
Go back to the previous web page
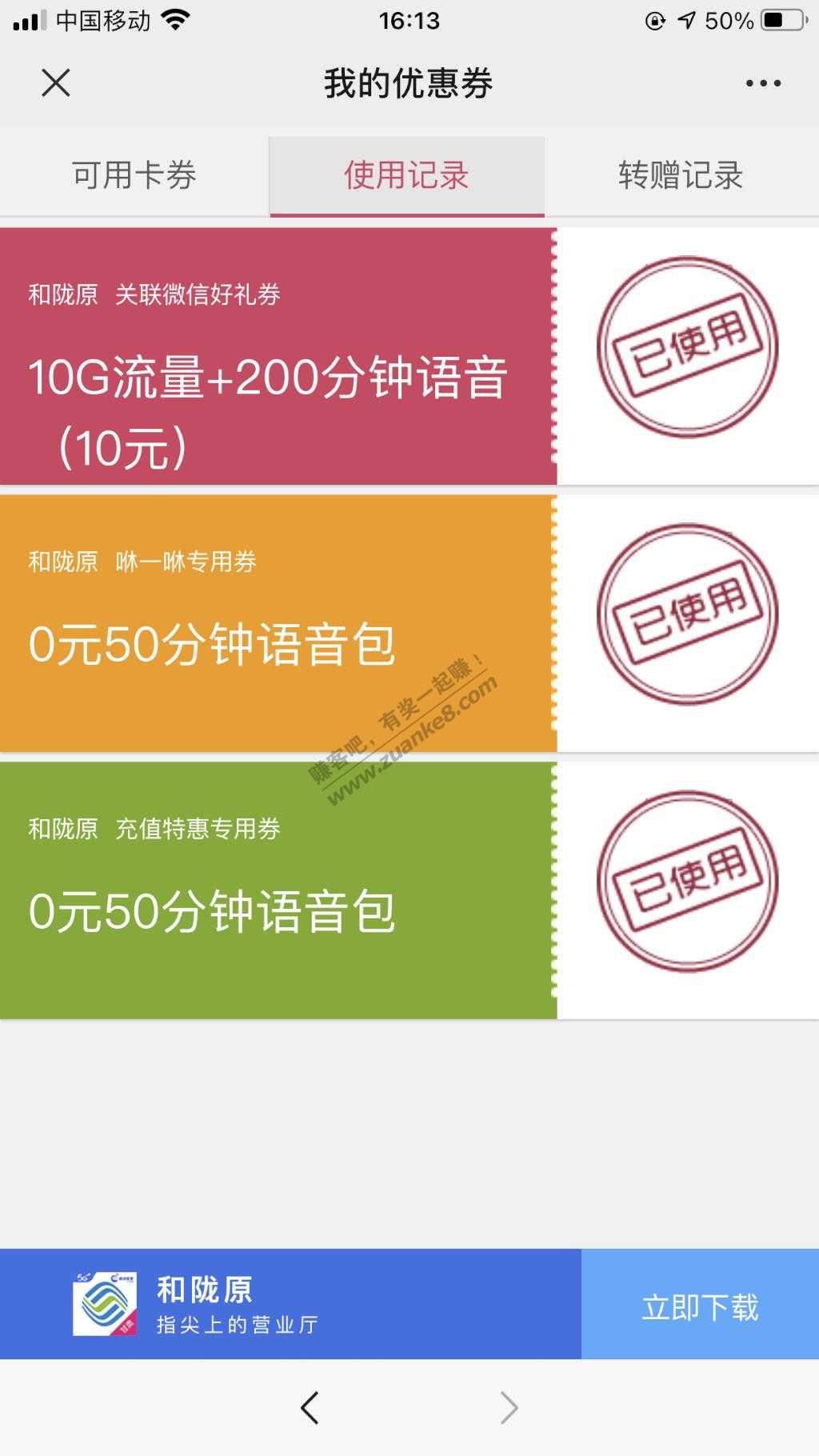pos(310,1408)
